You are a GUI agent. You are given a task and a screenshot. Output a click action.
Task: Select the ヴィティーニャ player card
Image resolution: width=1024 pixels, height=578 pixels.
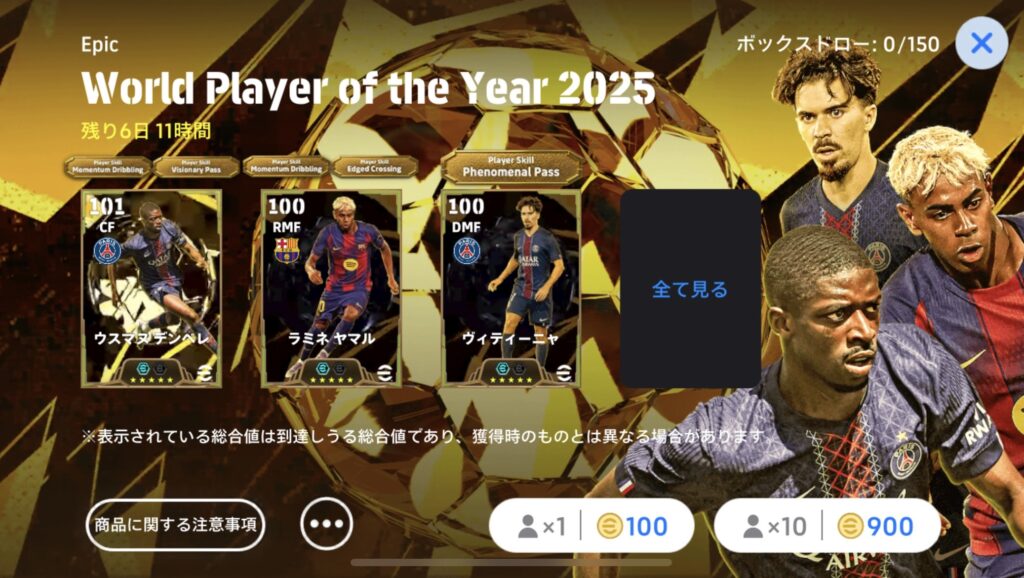[x=511, y=288]
